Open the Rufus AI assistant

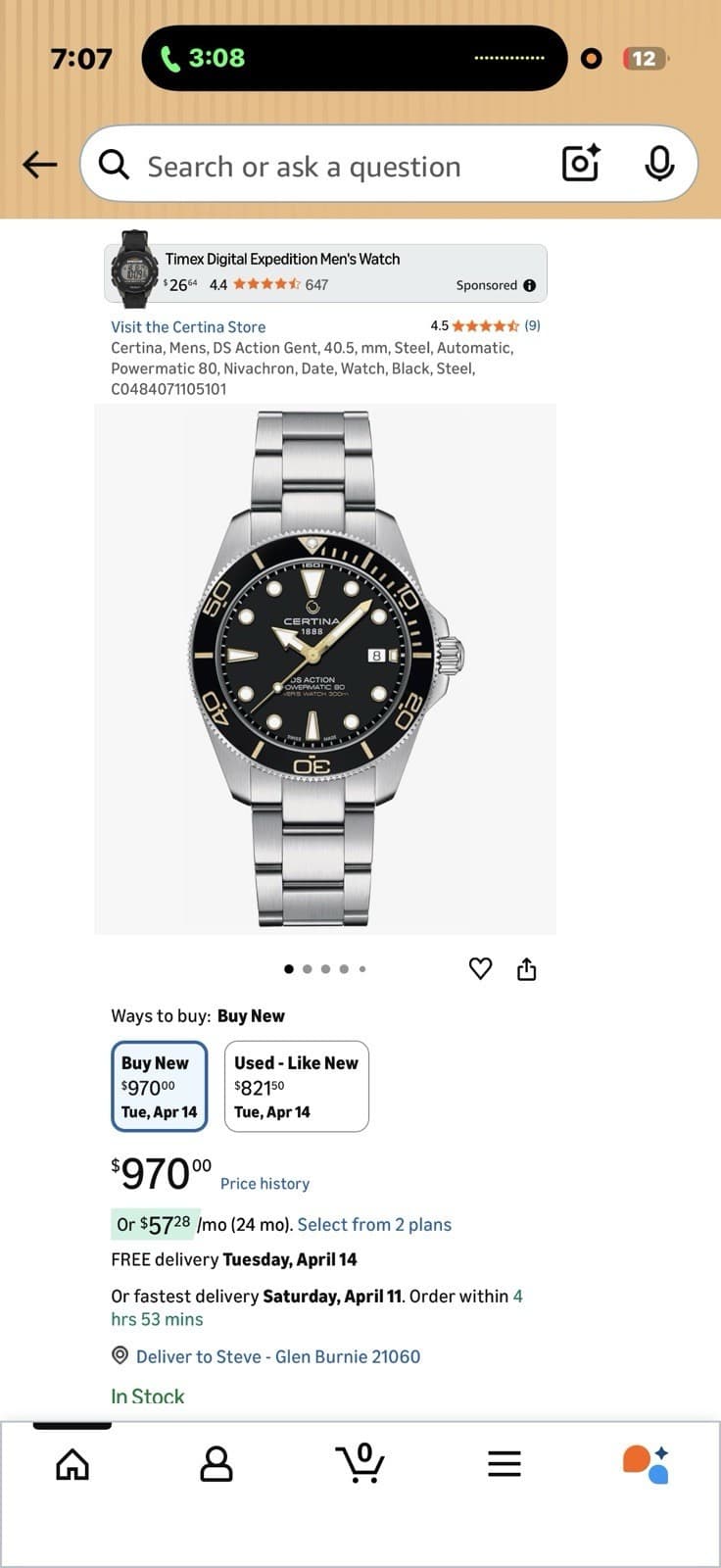pyautogui.click(x=645, y=1463)
